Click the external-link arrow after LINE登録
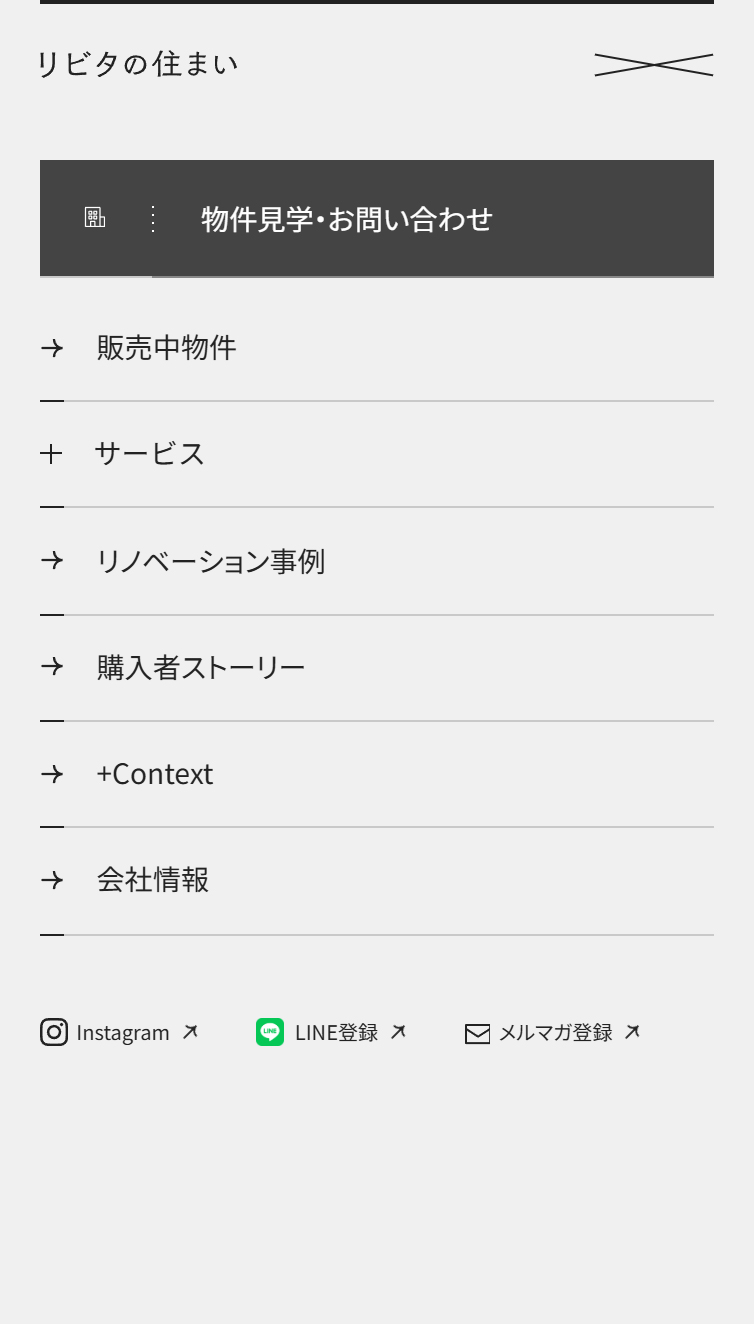 (x=399, y=1031)
